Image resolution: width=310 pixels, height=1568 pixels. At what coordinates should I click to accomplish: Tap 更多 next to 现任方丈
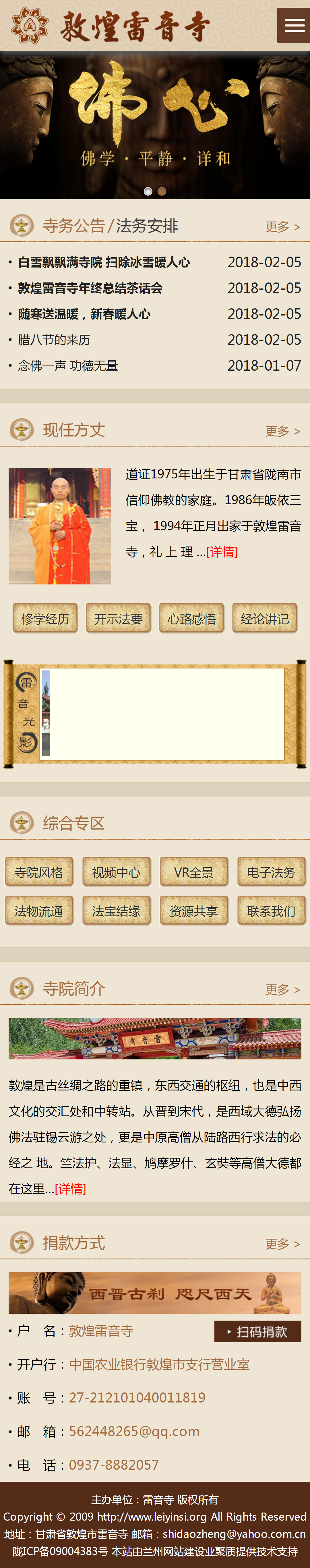[x=283, y=431]
